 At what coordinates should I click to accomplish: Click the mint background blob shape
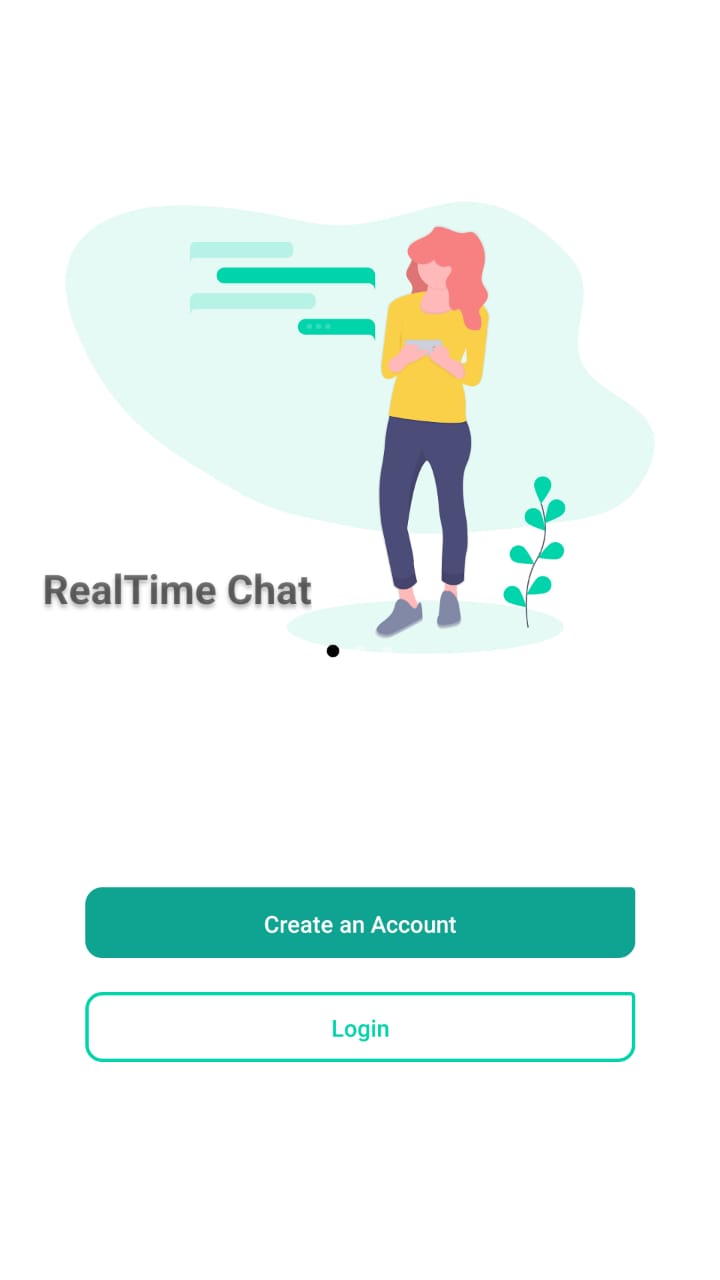pyautogui.click(x=200, y=420)
